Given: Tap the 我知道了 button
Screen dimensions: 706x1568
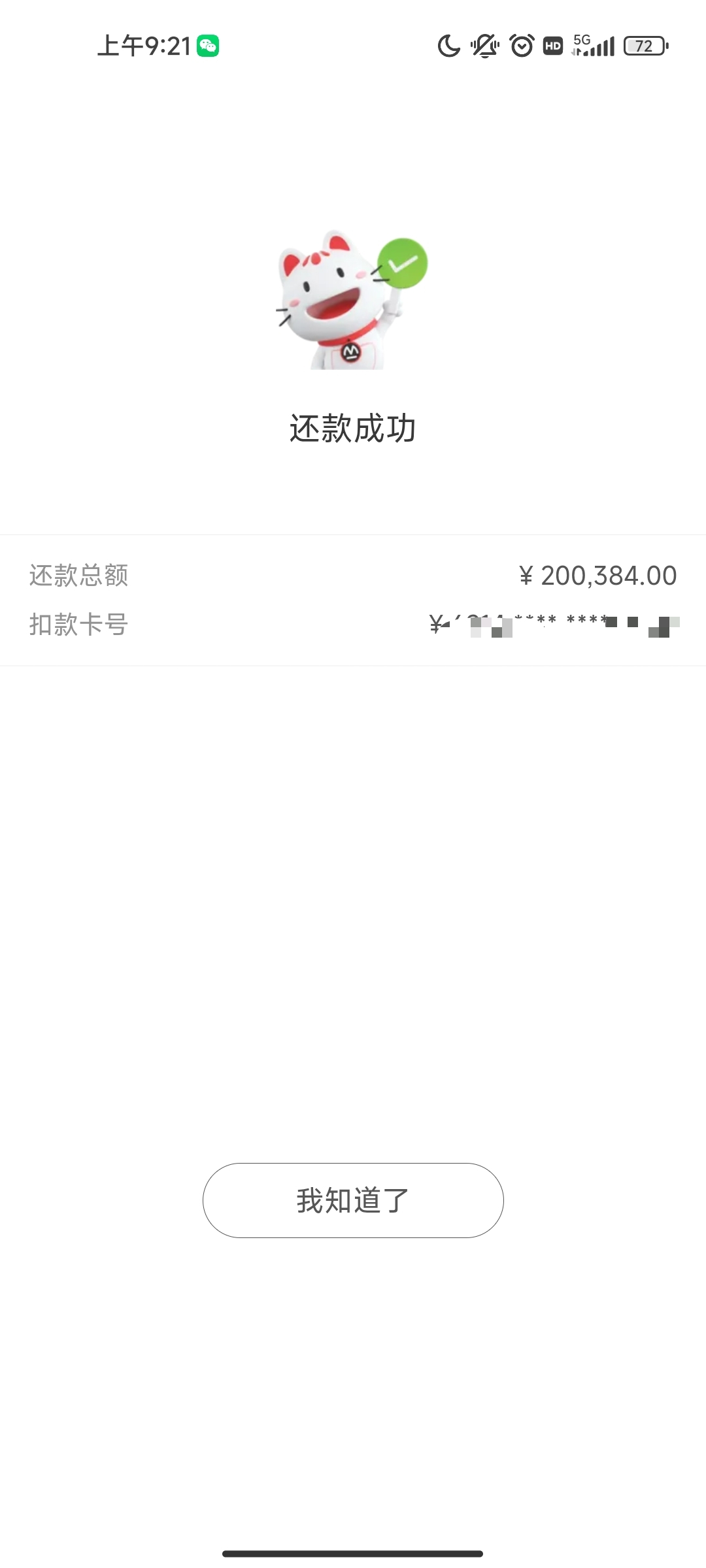Looking at the screenshot, I should coord(353,1200).
